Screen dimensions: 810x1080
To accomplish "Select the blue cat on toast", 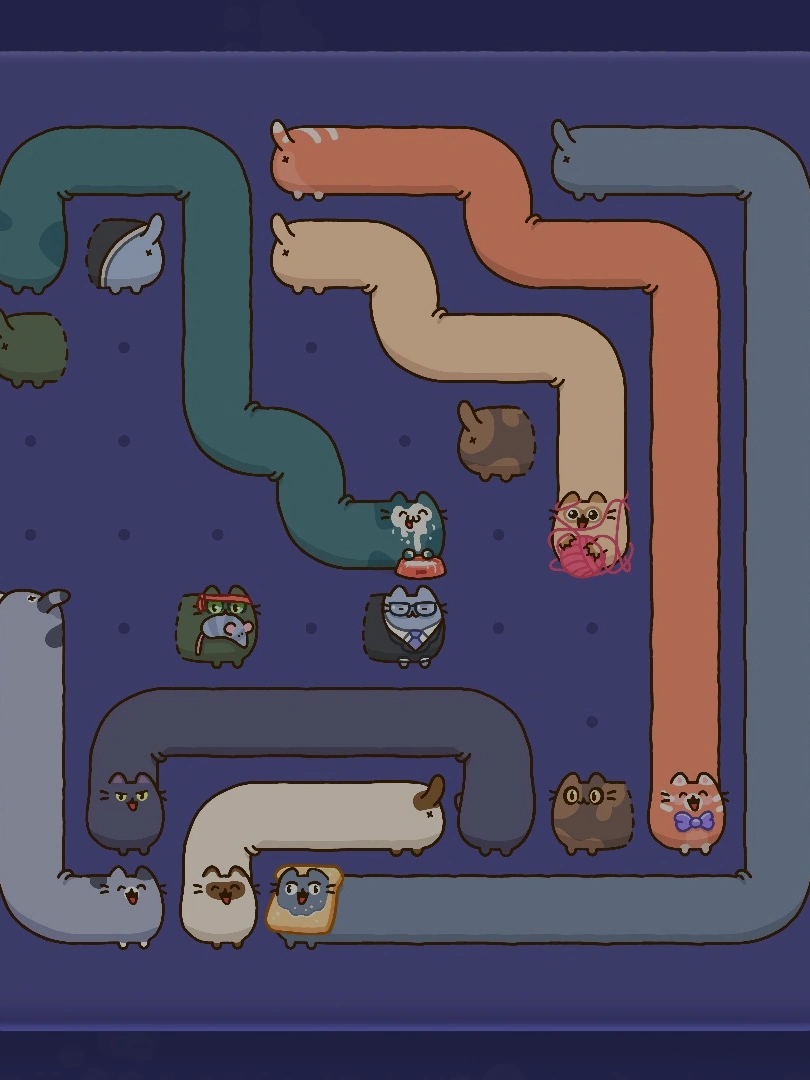I will 303,897.
